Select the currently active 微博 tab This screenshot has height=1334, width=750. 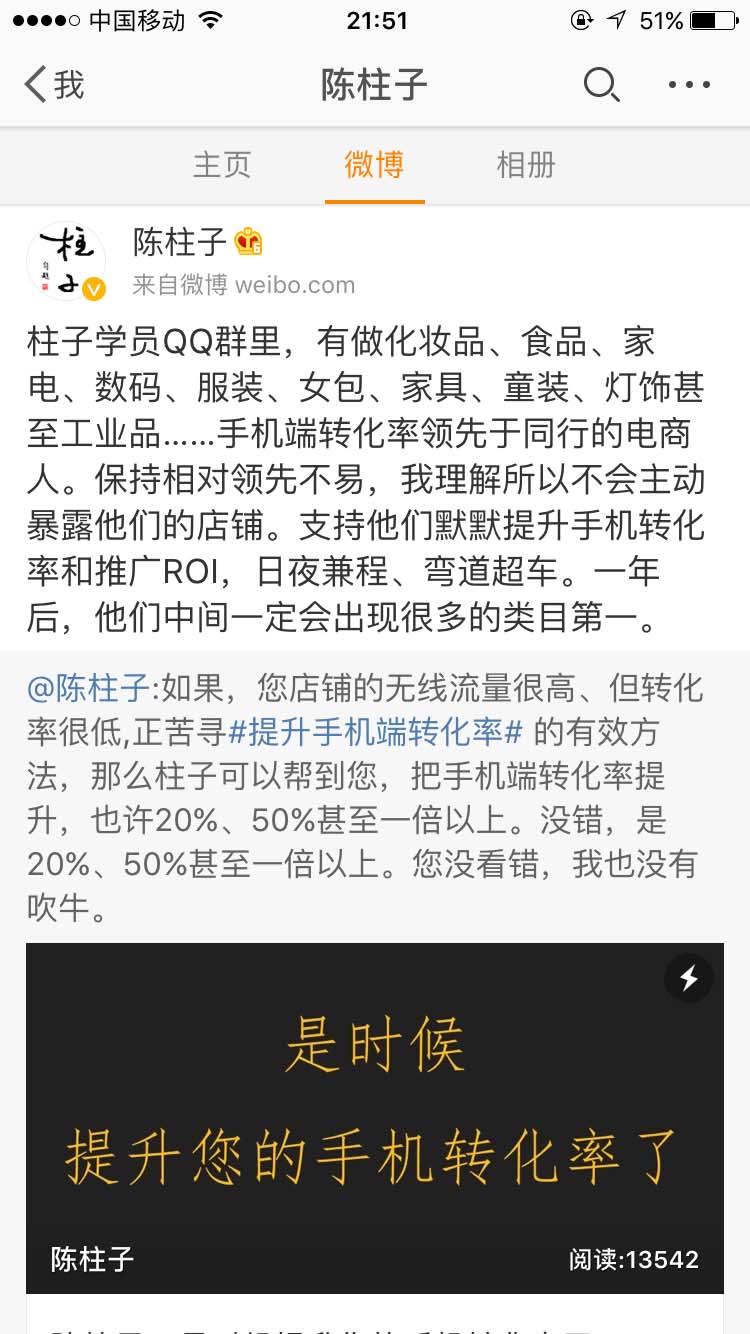click(x=374, y=166)
